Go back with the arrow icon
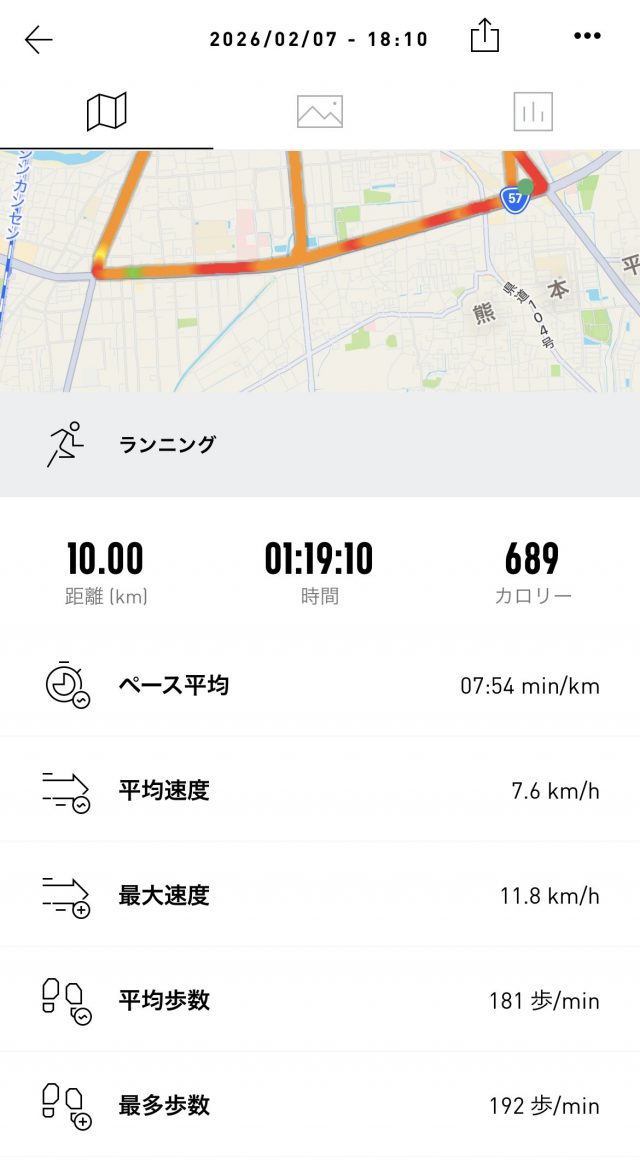Viewport: 640px width, 1163px height. pyautogui.click(x=39, y=40)
